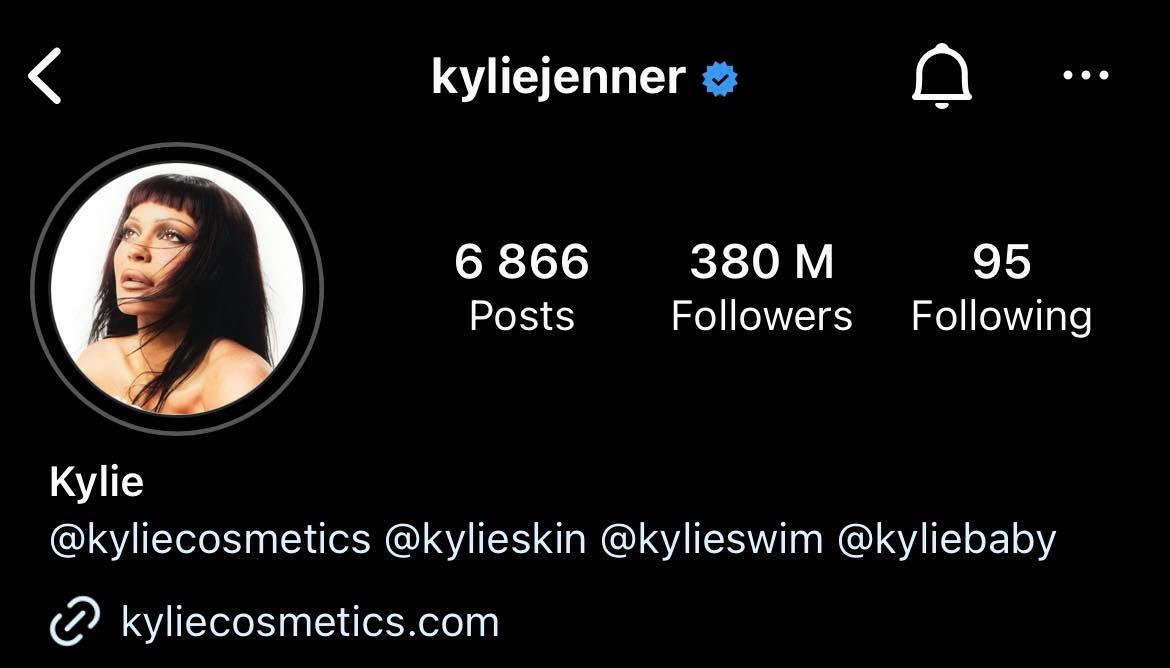Open the @kyliebaby mention
The width and height of the screenshot is (1170, 668).
click(946, 540)
